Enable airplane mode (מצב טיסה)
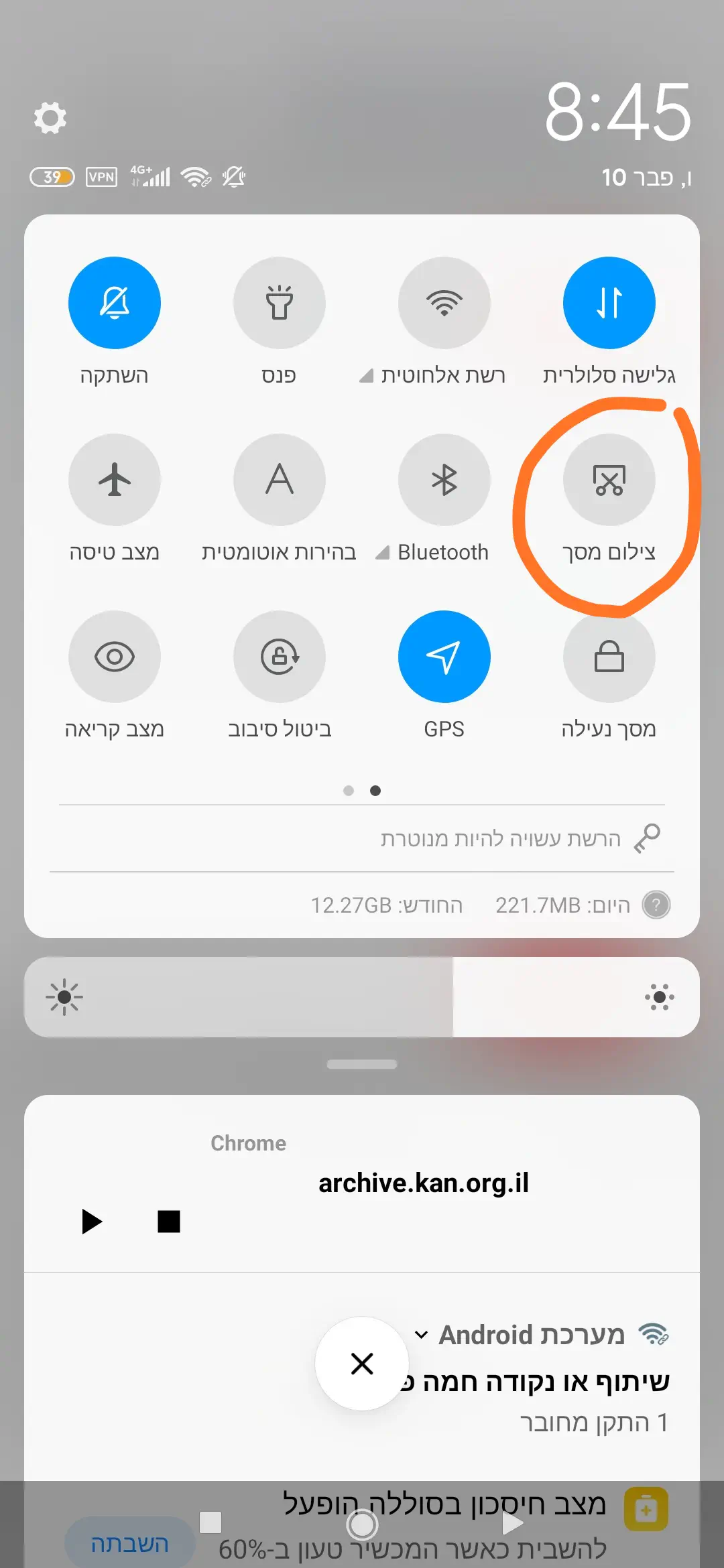Screen dimensions: 724x1568 [115, 480]
